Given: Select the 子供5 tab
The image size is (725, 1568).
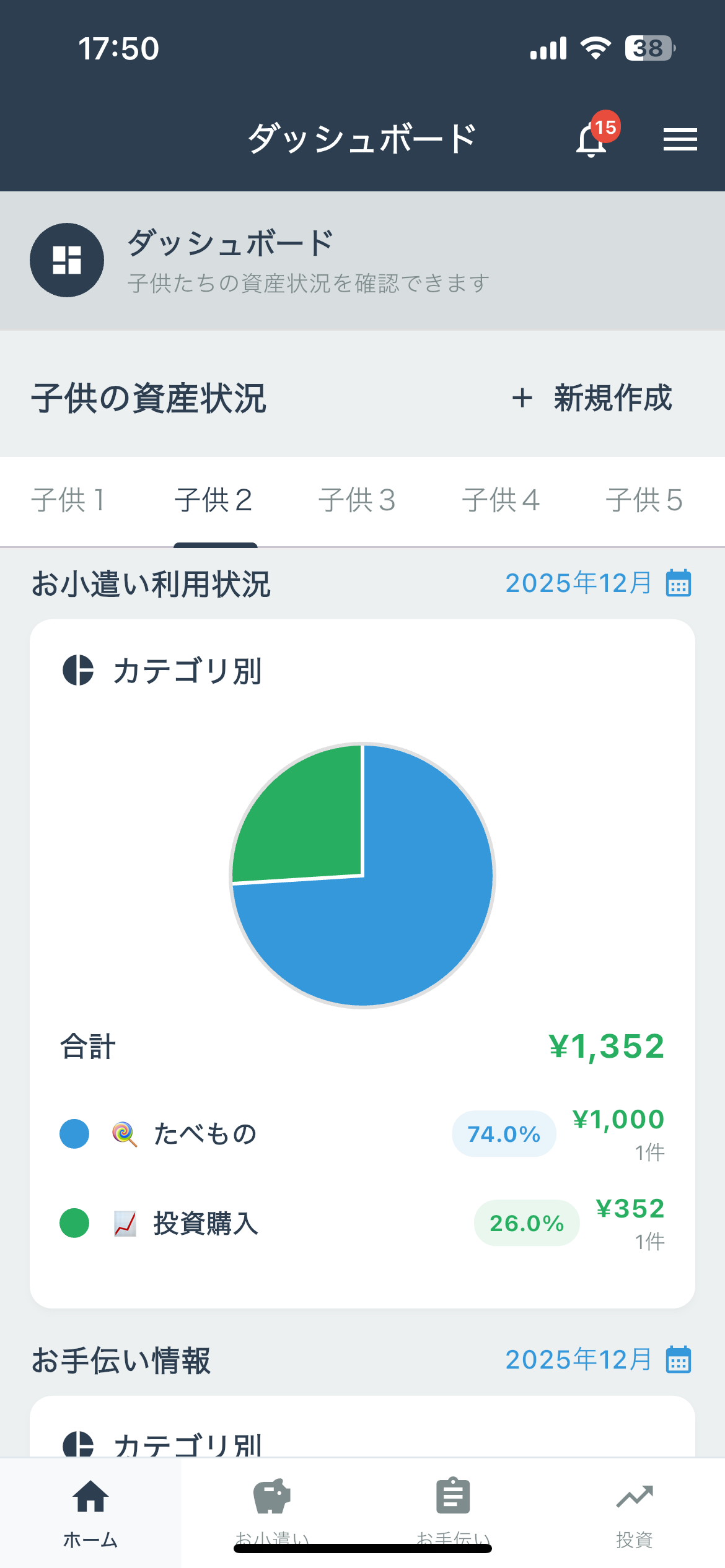Looking at the screenshot, I should coord(646,500).
